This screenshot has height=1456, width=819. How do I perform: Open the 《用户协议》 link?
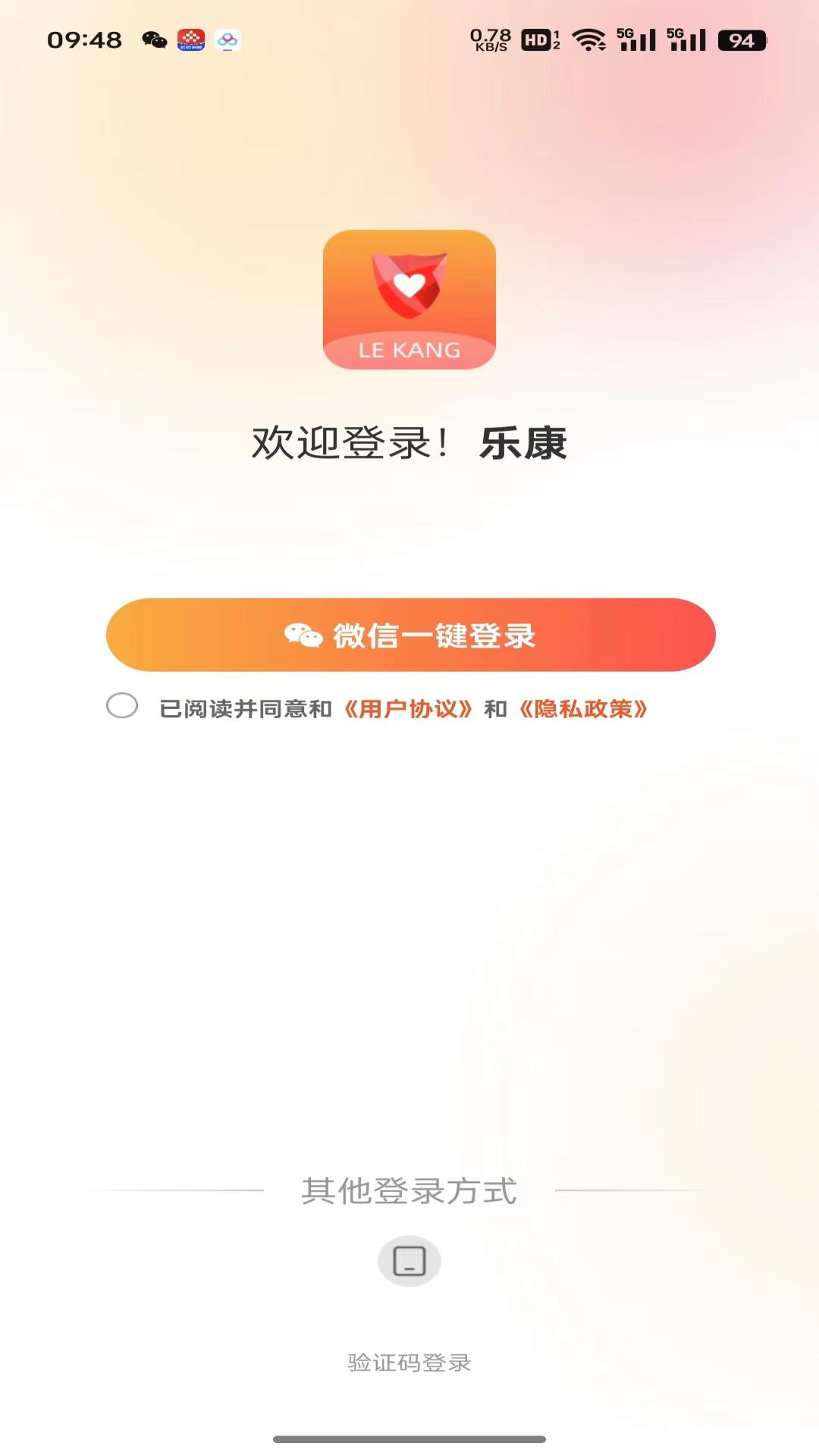pyautogui.click(x=408, y=709)
